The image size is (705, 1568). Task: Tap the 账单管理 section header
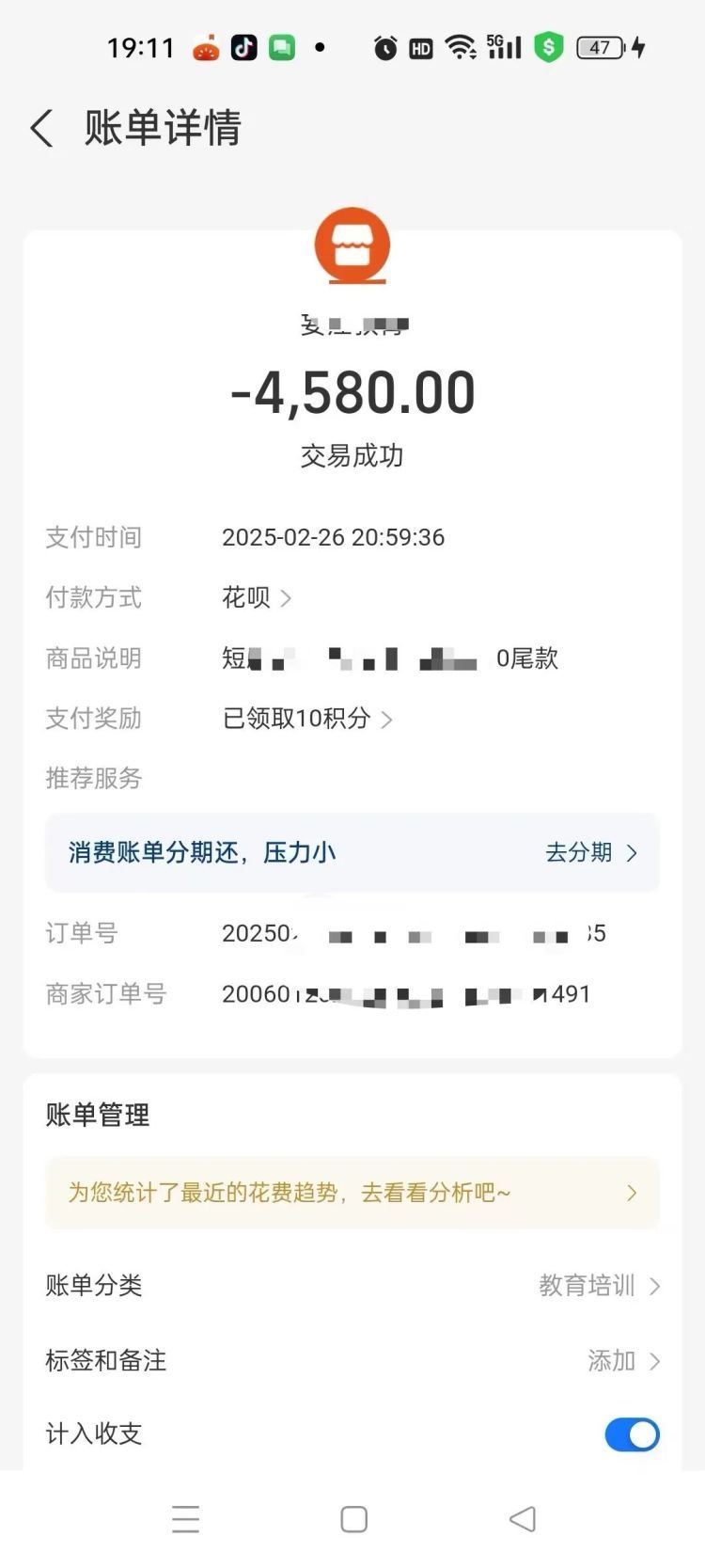[x=97, y=1114]
